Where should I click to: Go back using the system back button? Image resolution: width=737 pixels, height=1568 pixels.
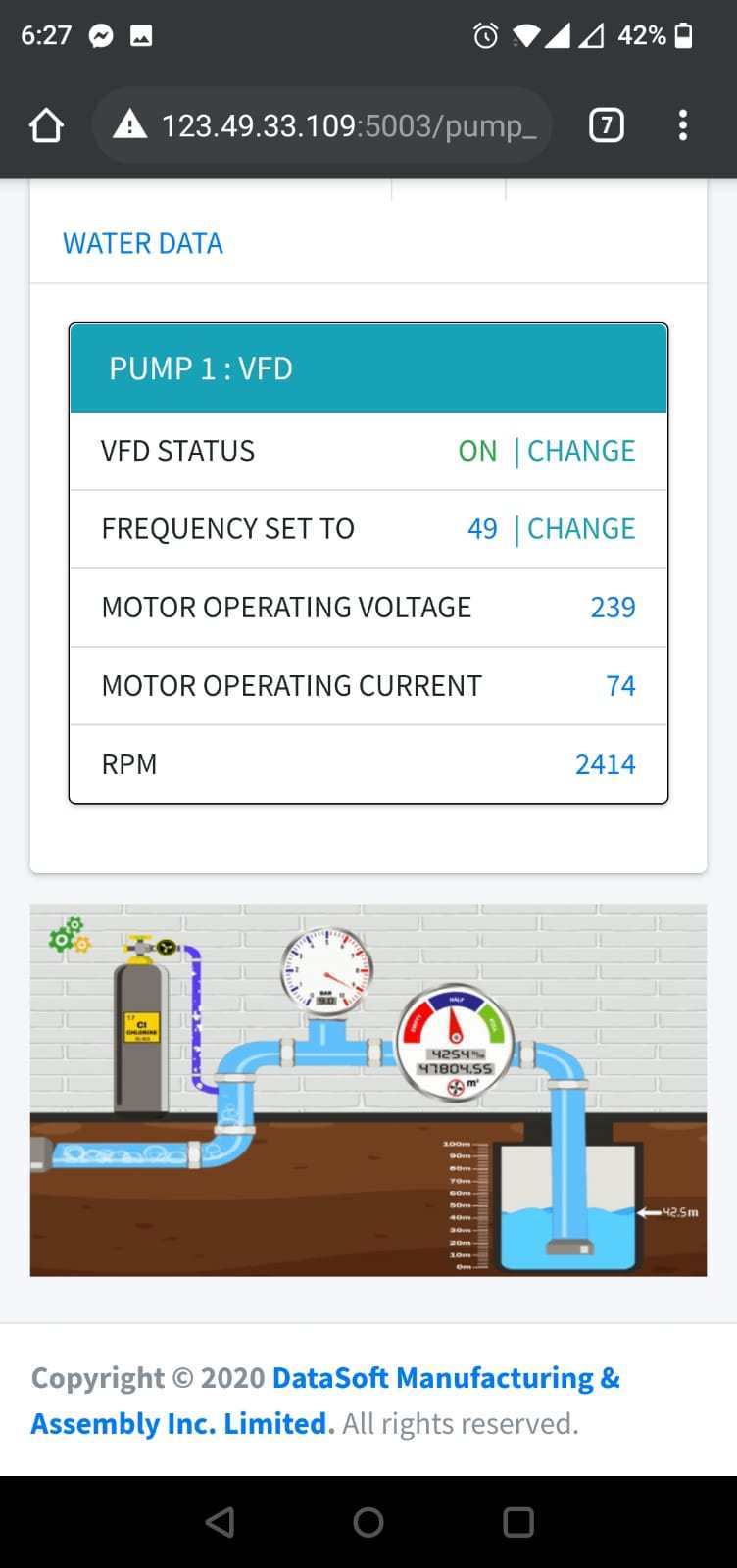(221, 1521)
